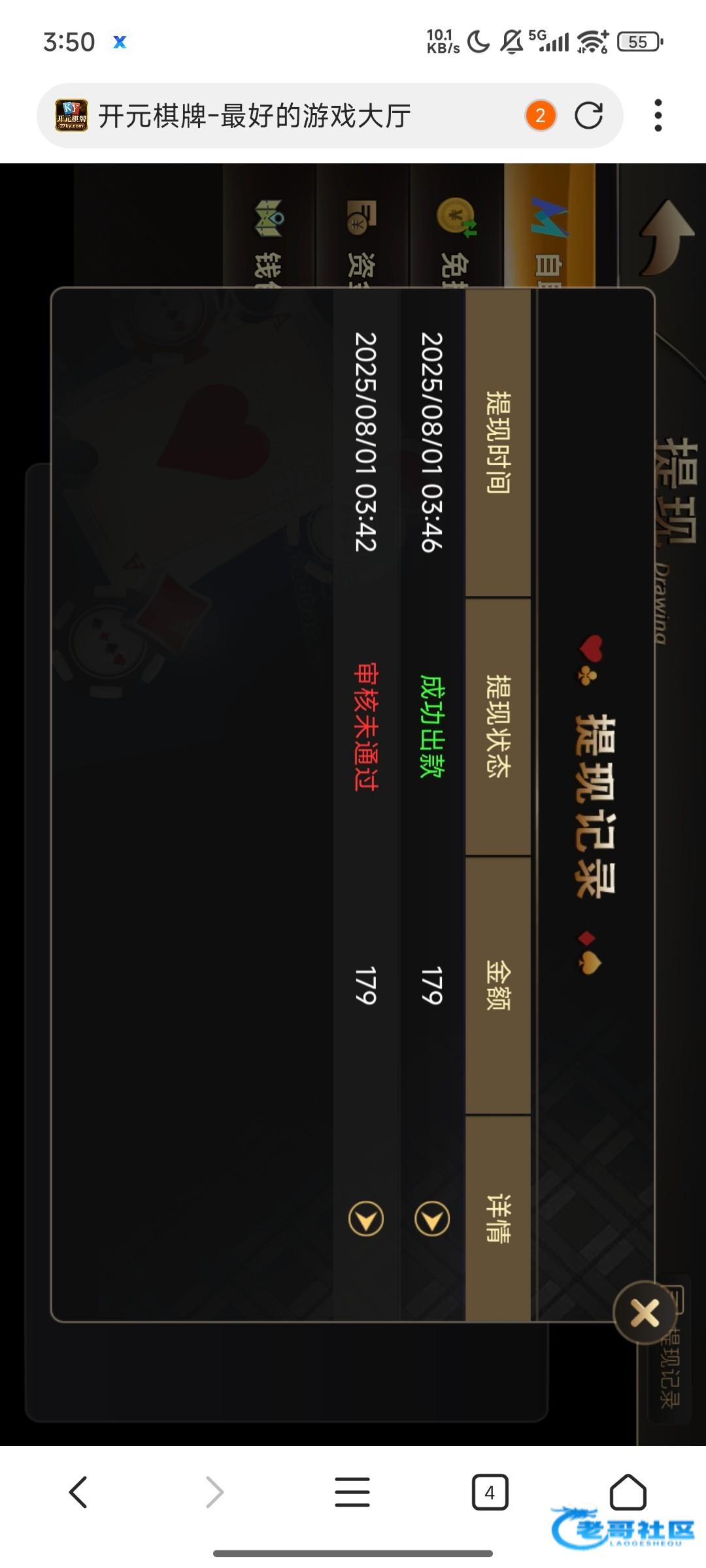Tap the orange 2 badge in address bar
The image size is (706, 1568).
[x=540, y=116]
